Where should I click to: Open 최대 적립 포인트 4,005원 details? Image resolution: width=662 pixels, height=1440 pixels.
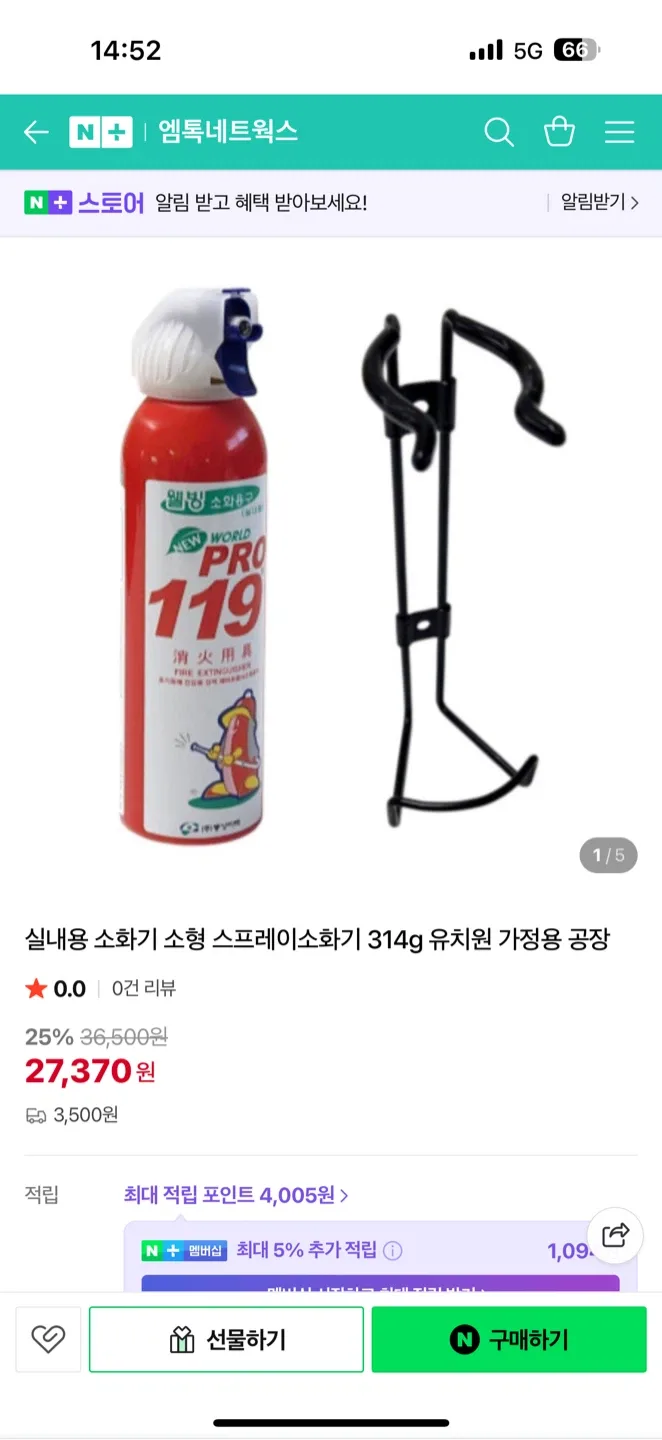pos(236,1195)
